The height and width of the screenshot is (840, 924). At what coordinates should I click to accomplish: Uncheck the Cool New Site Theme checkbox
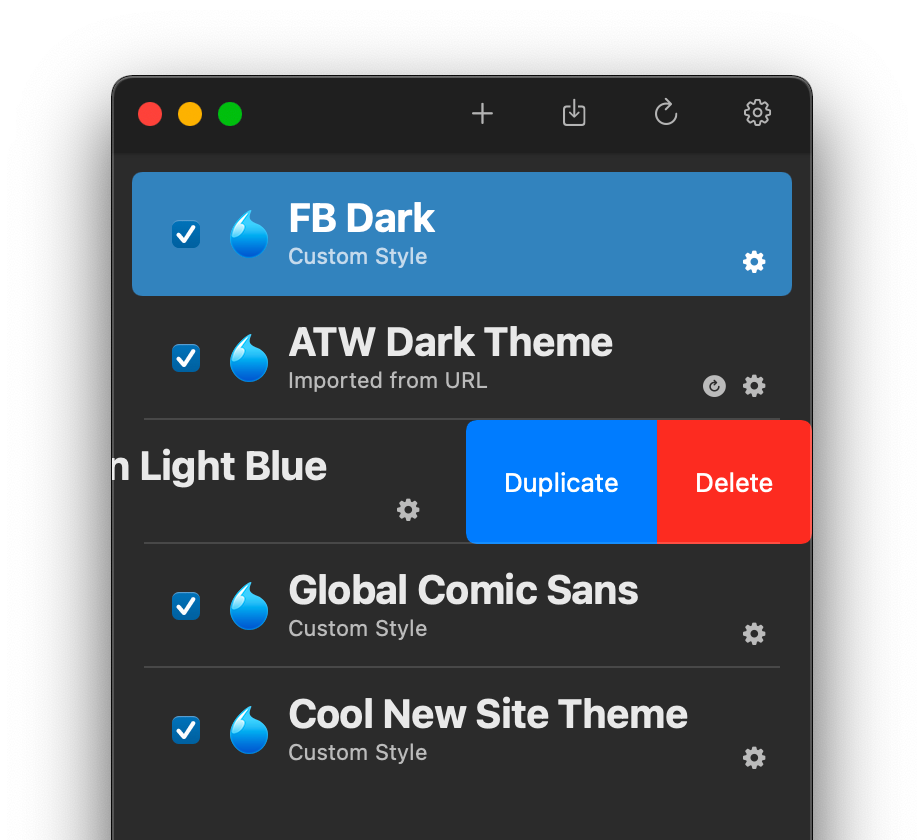tap(186, 730)
